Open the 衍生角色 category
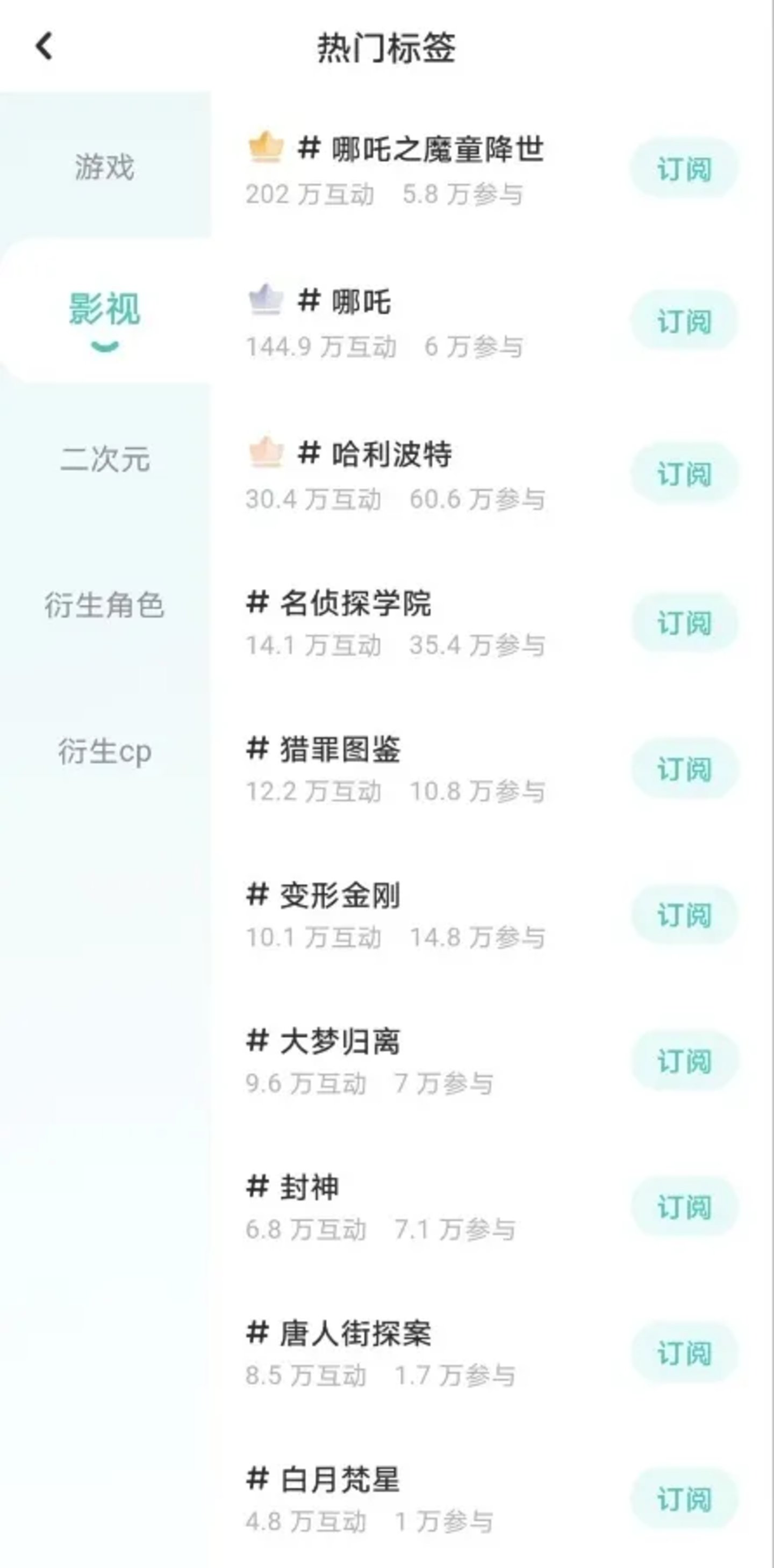This screenshot has width=774, height=1568. coord(104,605)
